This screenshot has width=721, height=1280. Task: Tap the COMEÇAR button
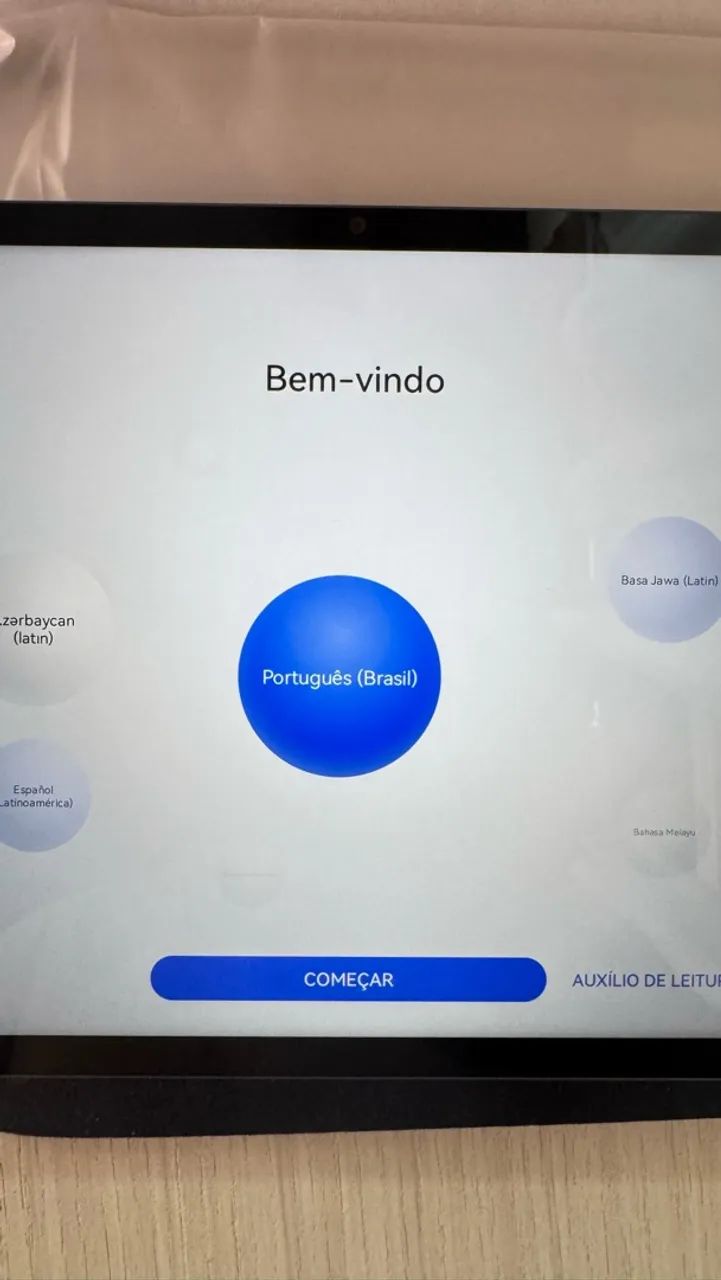[348, 979]
